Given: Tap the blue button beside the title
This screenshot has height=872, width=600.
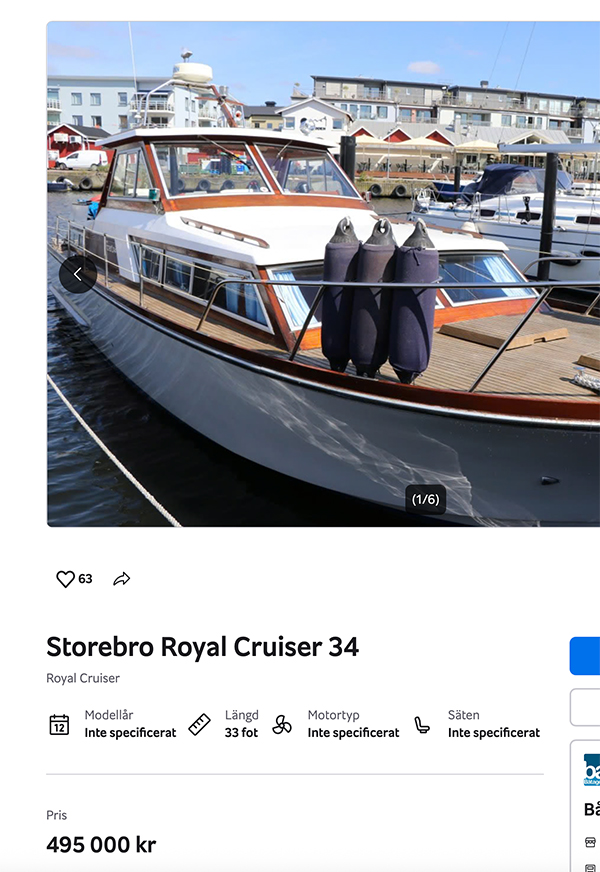Looking at the screenshot, I should [586, 656].
